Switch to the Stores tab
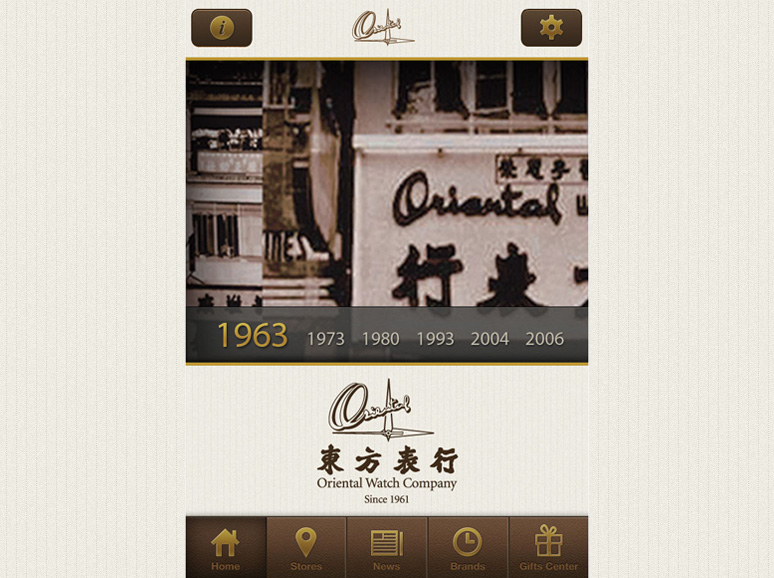 tap(306, 548)
